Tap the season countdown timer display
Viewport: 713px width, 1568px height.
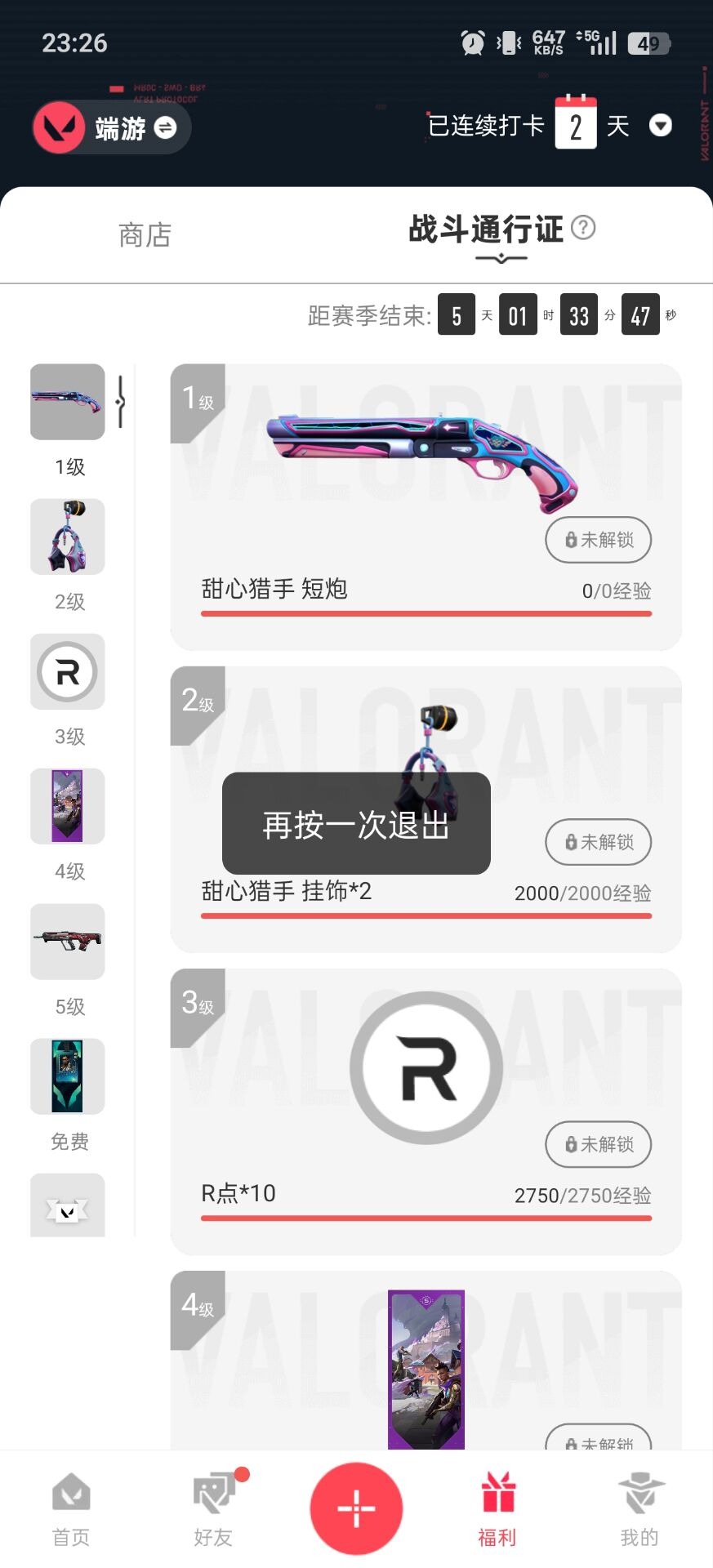549,315
